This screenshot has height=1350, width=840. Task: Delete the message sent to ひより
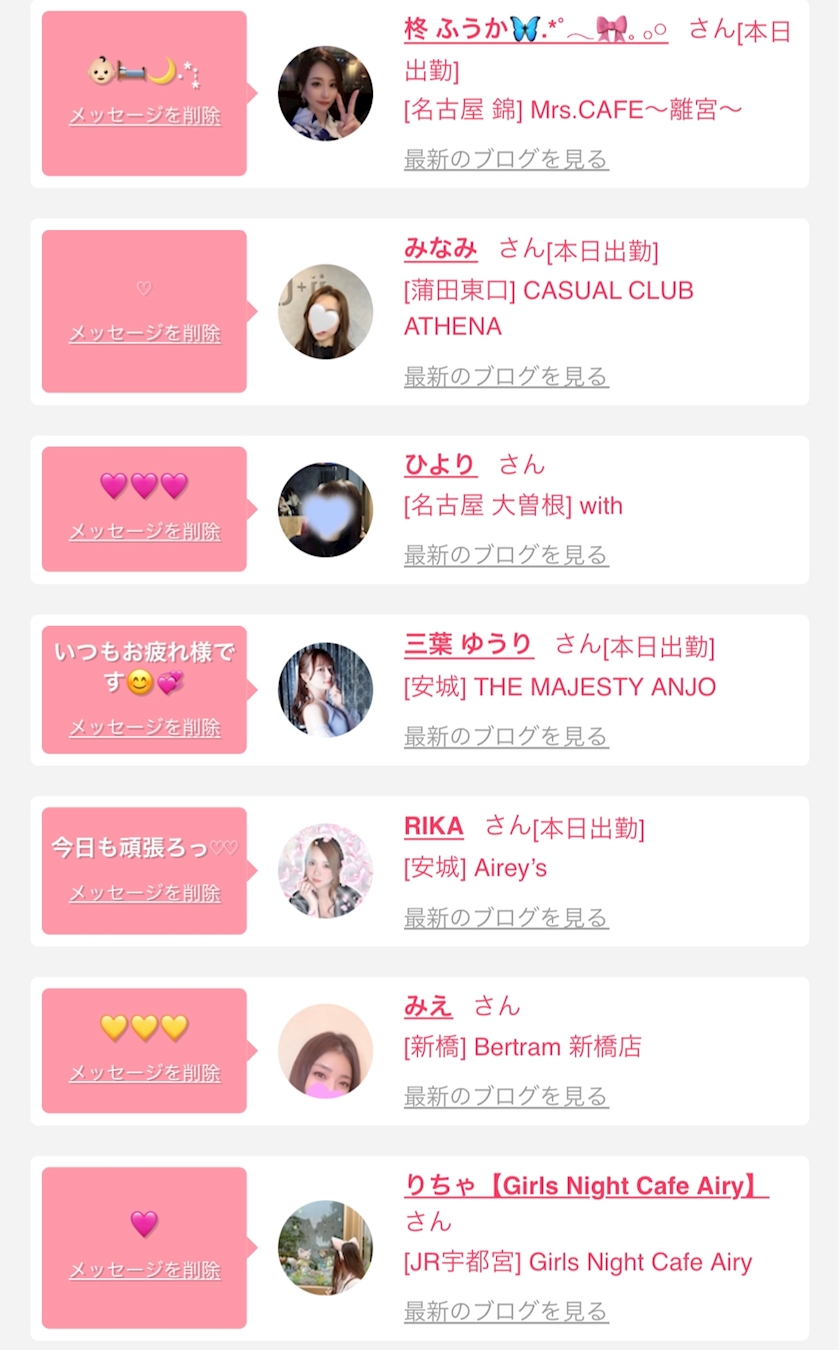point(145,531)
